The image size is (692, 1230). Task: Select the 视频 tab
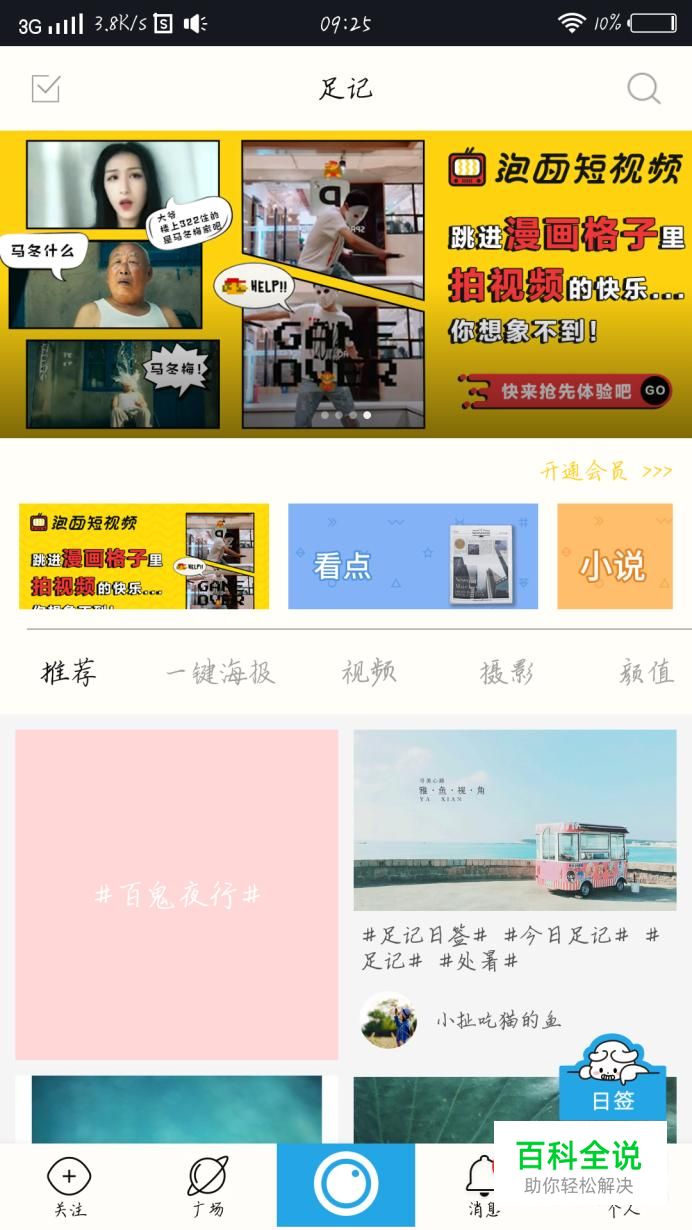369,673
